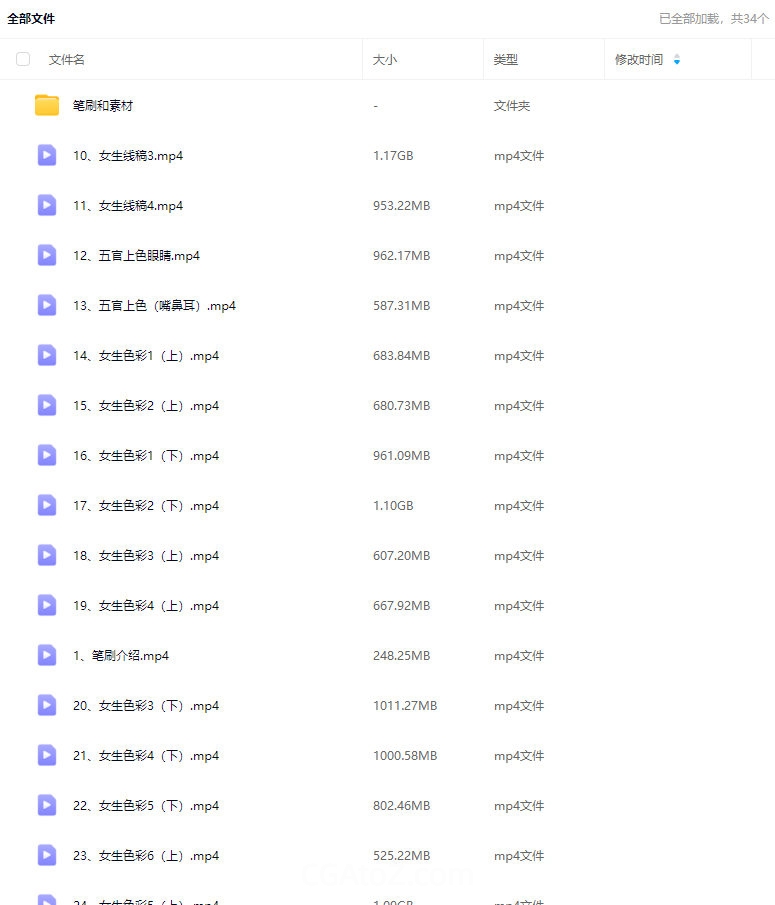This screenshot has height=905, width=775.
Task: Open 17、女生色彩2（下）.mp4
Action: [x=146, y=506]
